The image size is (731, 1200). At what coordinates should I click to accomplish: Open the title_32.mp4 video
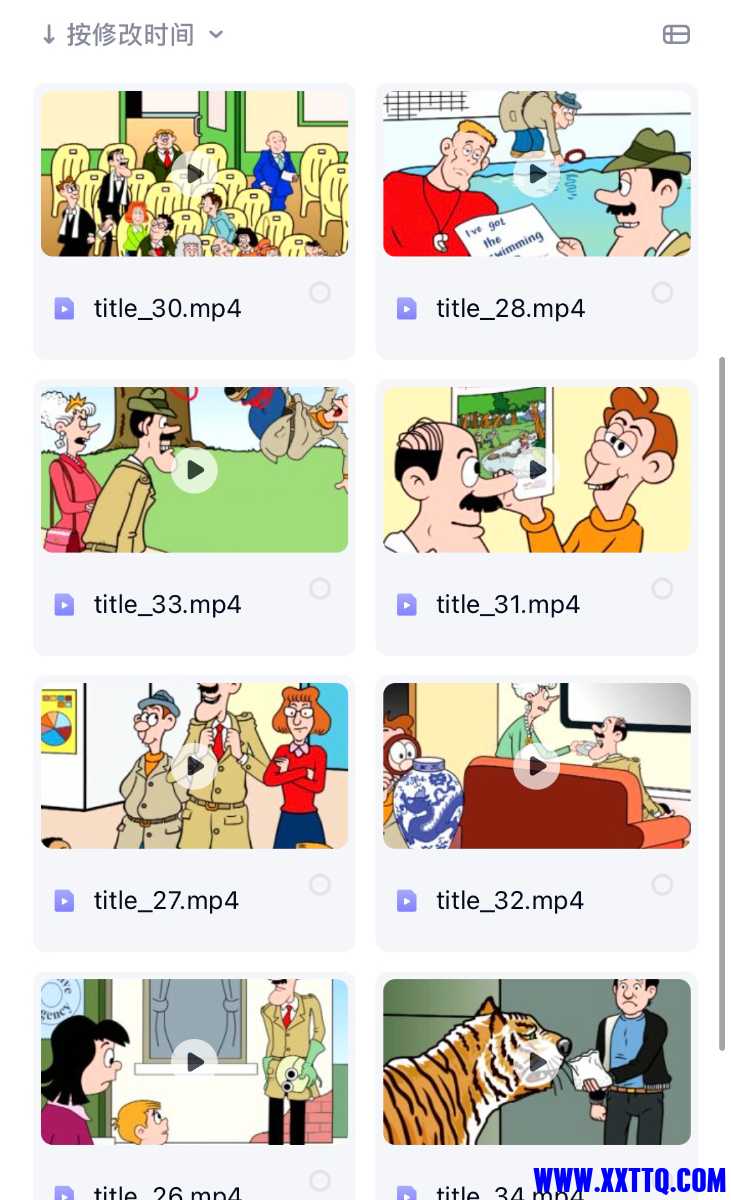click(537, 766)
